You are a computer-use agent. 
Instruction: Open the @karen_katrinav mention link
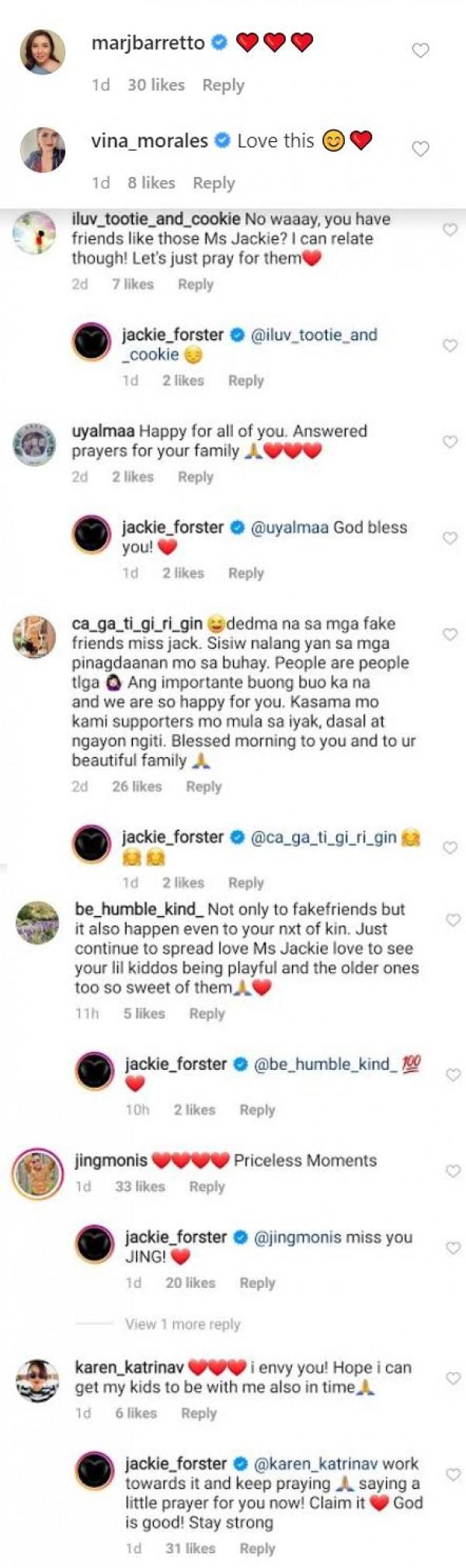(316, 1463)
